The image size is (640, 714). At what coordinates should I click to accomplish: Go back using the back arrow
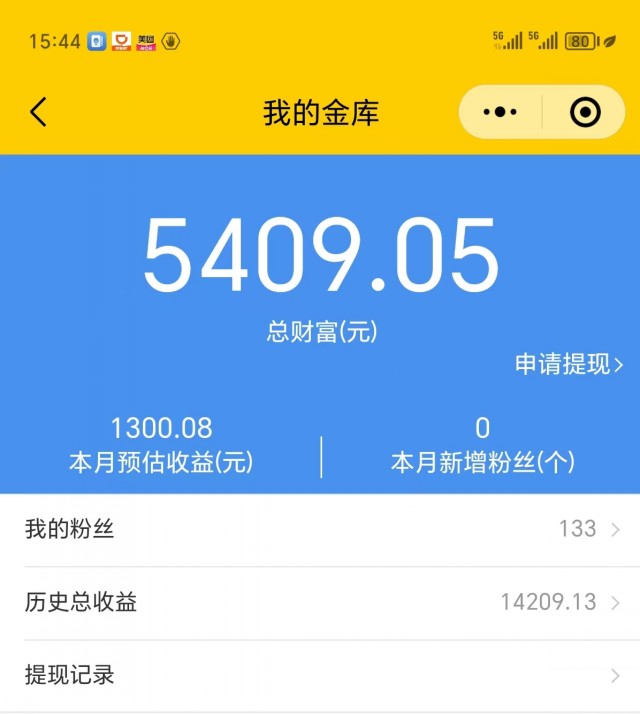click(38, 112)
